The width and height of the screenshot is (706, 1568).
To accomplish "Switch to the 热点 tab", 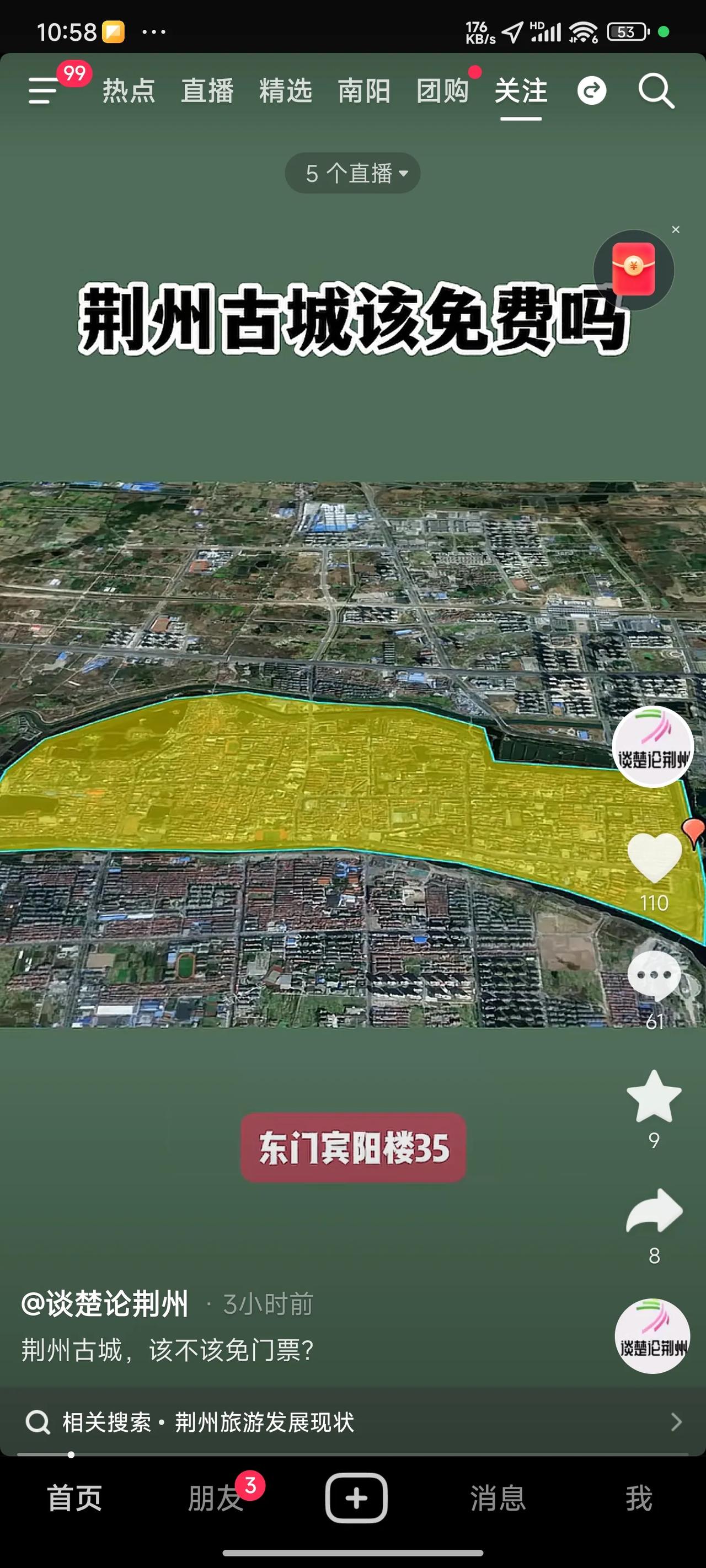I will 129,91.
